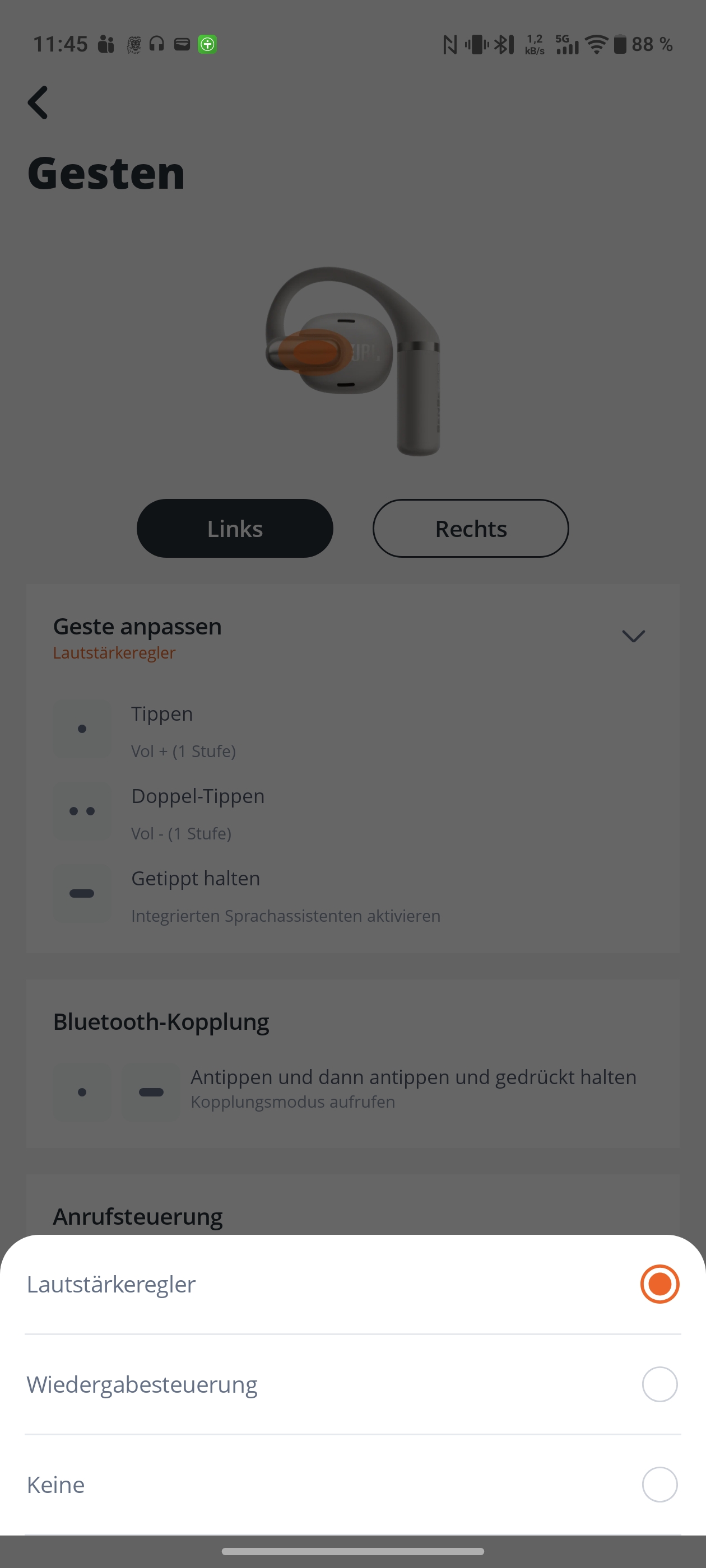Choose Wiedergabesteuerung as gesture

659,1384
